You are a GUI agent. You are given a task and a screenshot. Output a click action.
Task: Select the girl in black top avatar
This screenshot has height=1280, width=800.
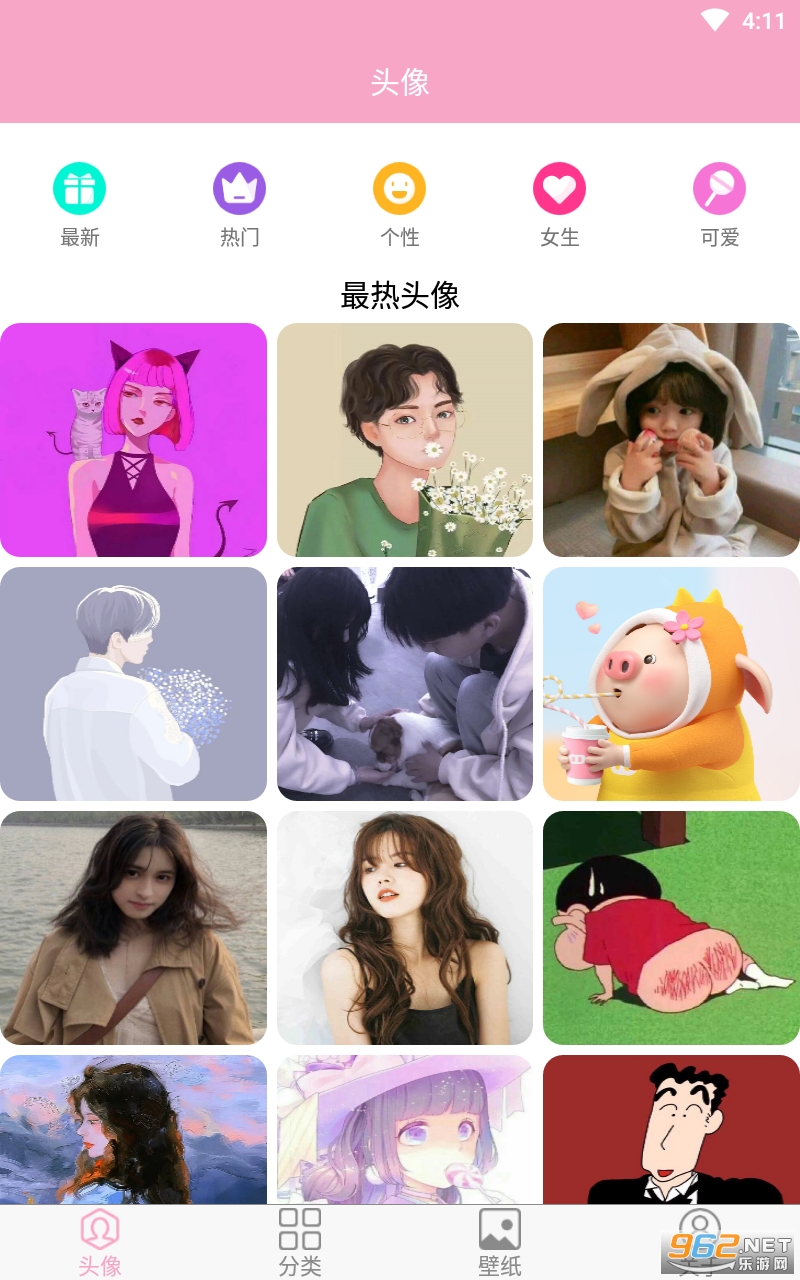click(x=404, y=928)
